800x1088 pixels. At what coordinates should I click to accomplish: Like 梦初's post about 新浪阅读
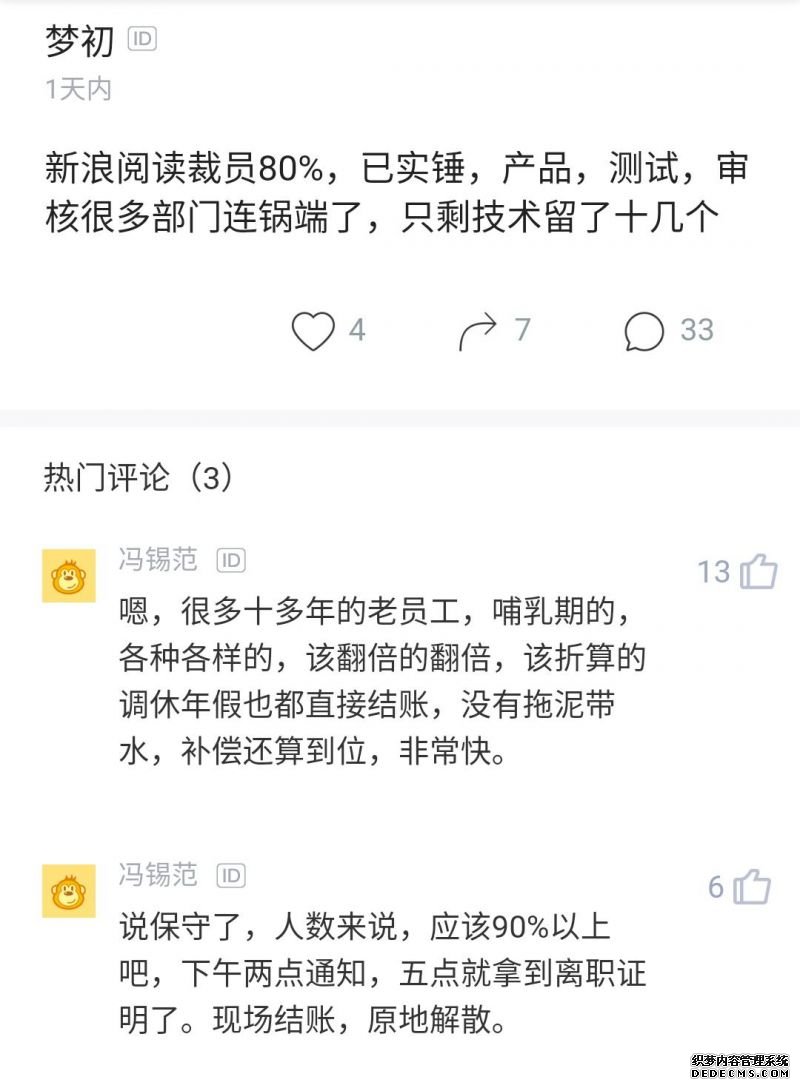click(x=312, y=331)
